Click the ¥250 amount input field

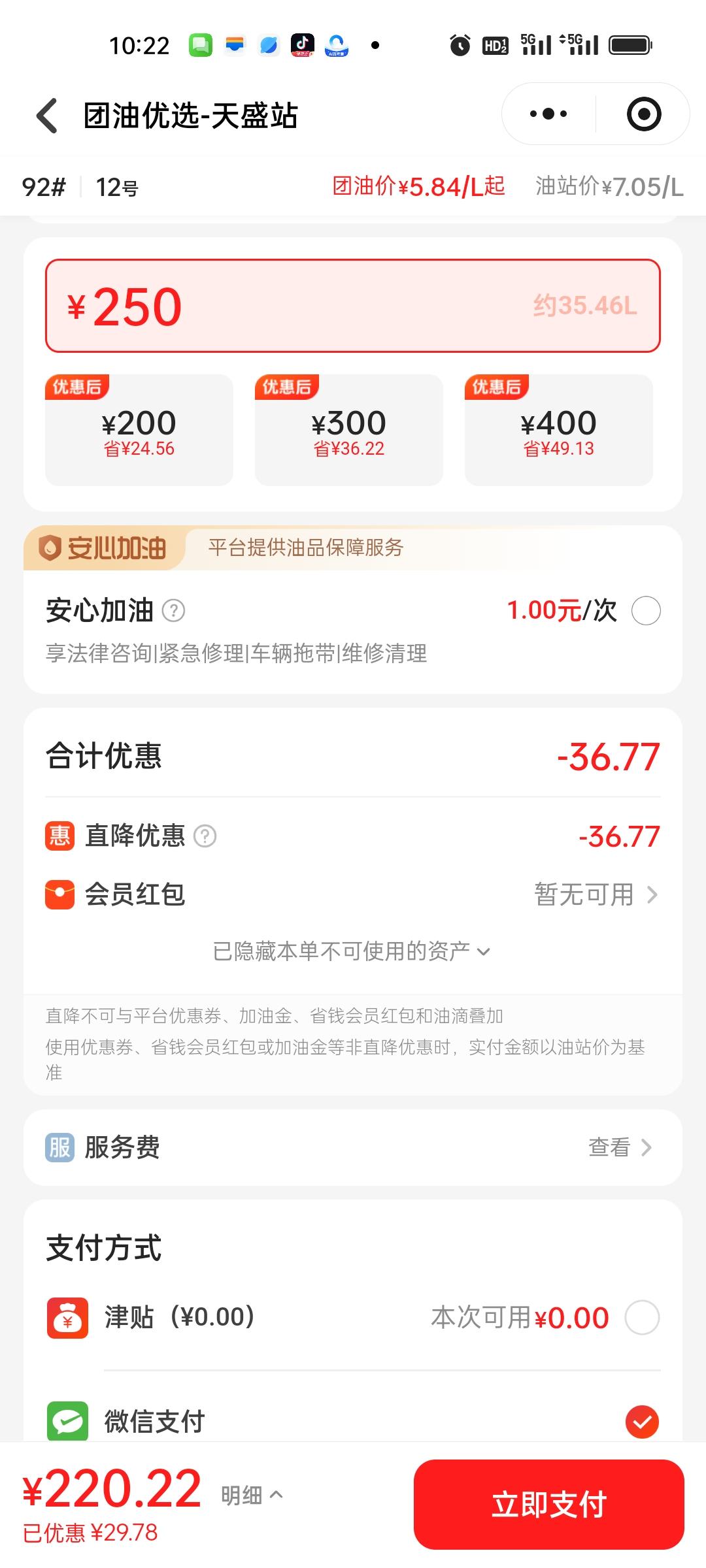click(353, 306)
